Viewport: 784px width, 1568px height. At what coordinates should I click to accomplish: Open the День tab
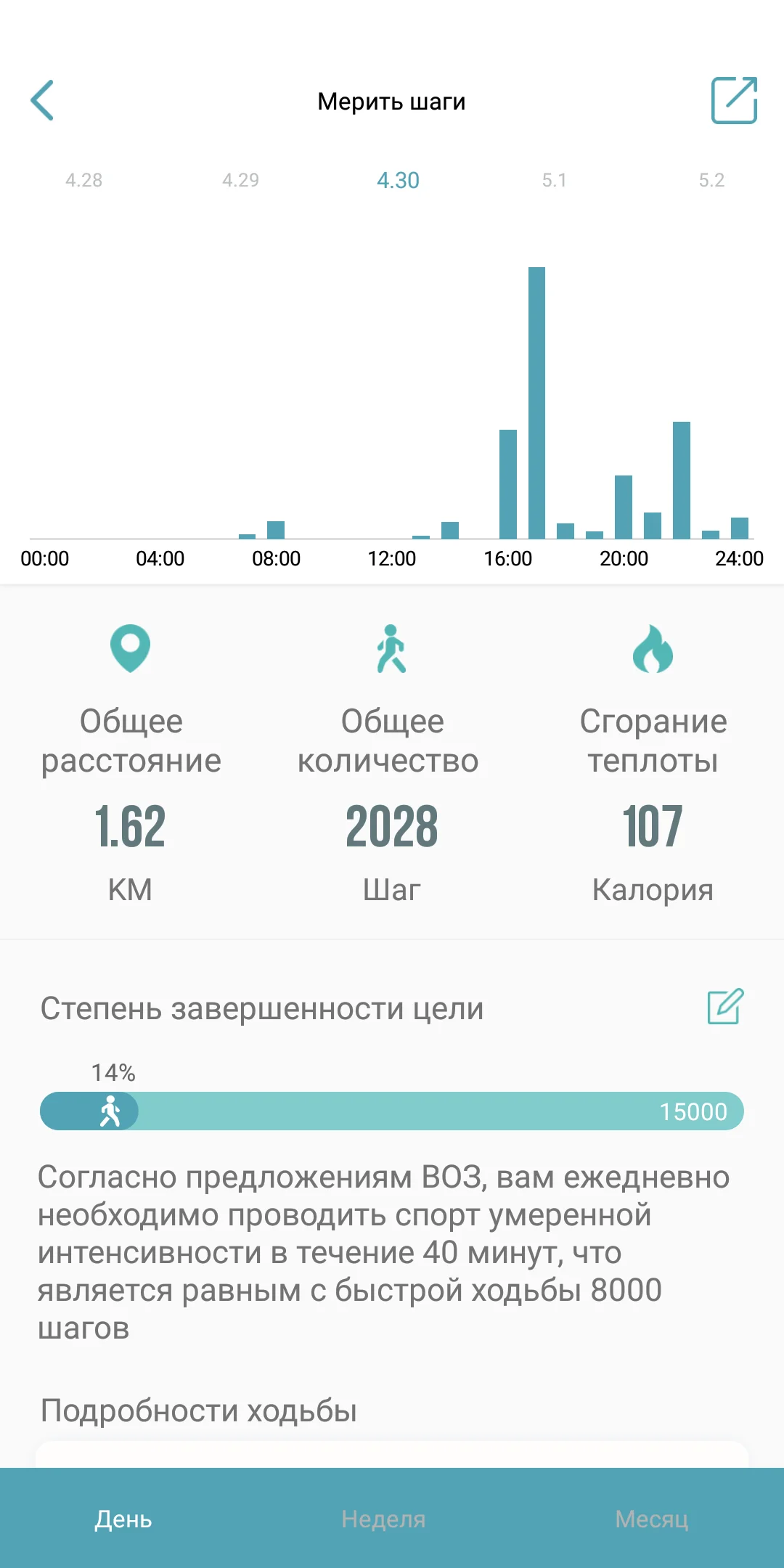coord(123,1519)
